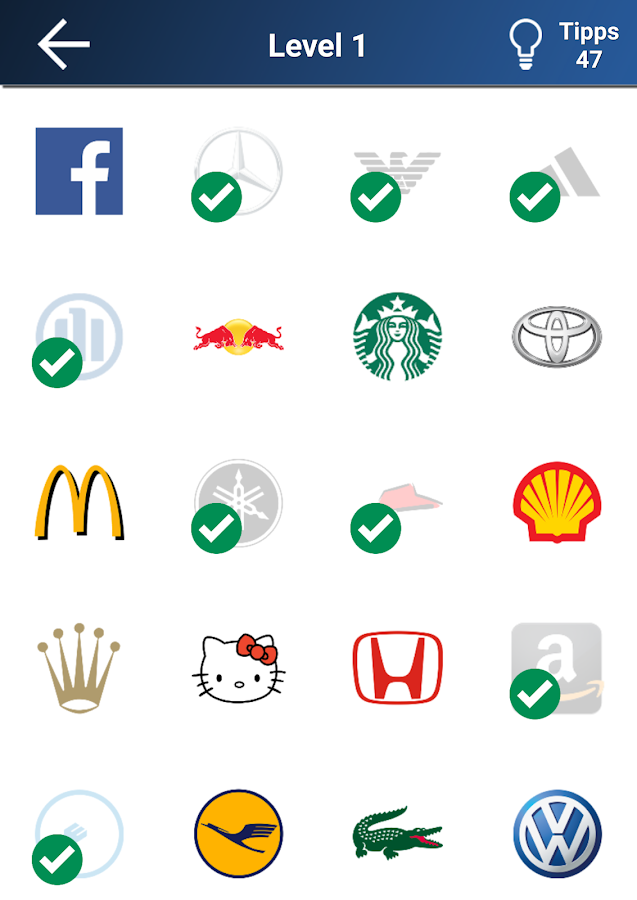Open the Toyota logo puzzle

[556, 336]
